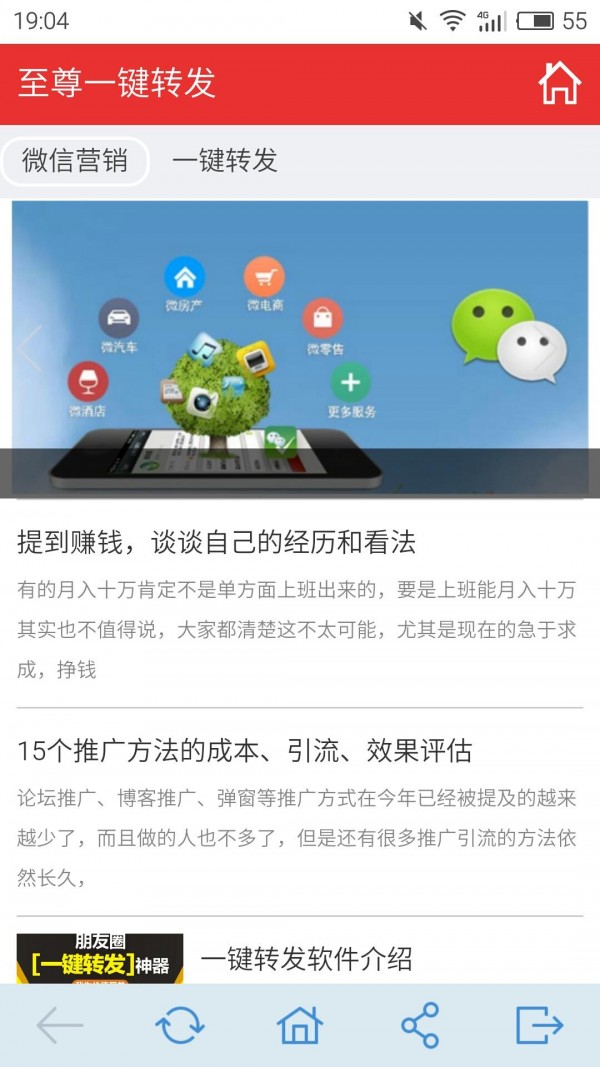Open article 15个推广方法的成本、引流、效果评估

coord(244,751)
